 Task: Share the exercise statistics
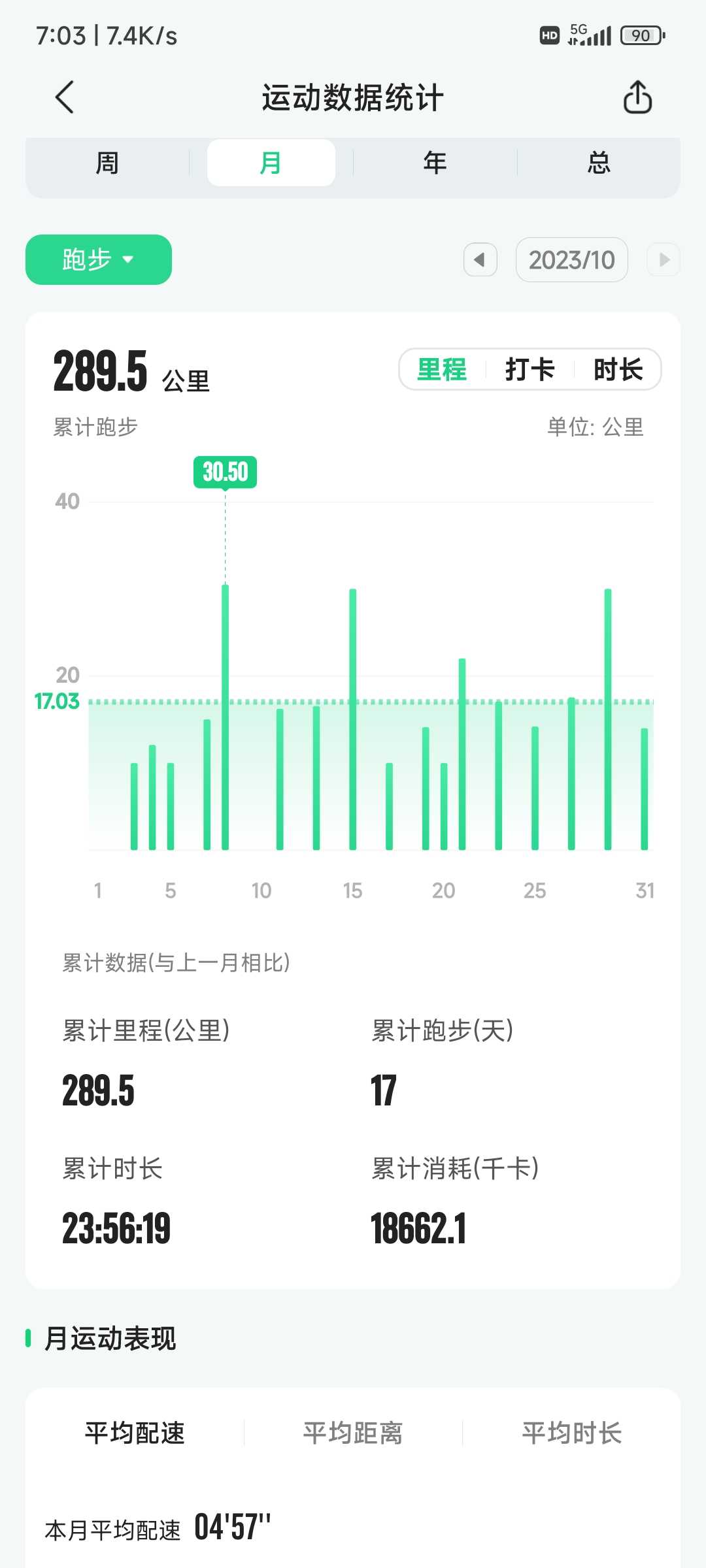[x=637, y=97]
